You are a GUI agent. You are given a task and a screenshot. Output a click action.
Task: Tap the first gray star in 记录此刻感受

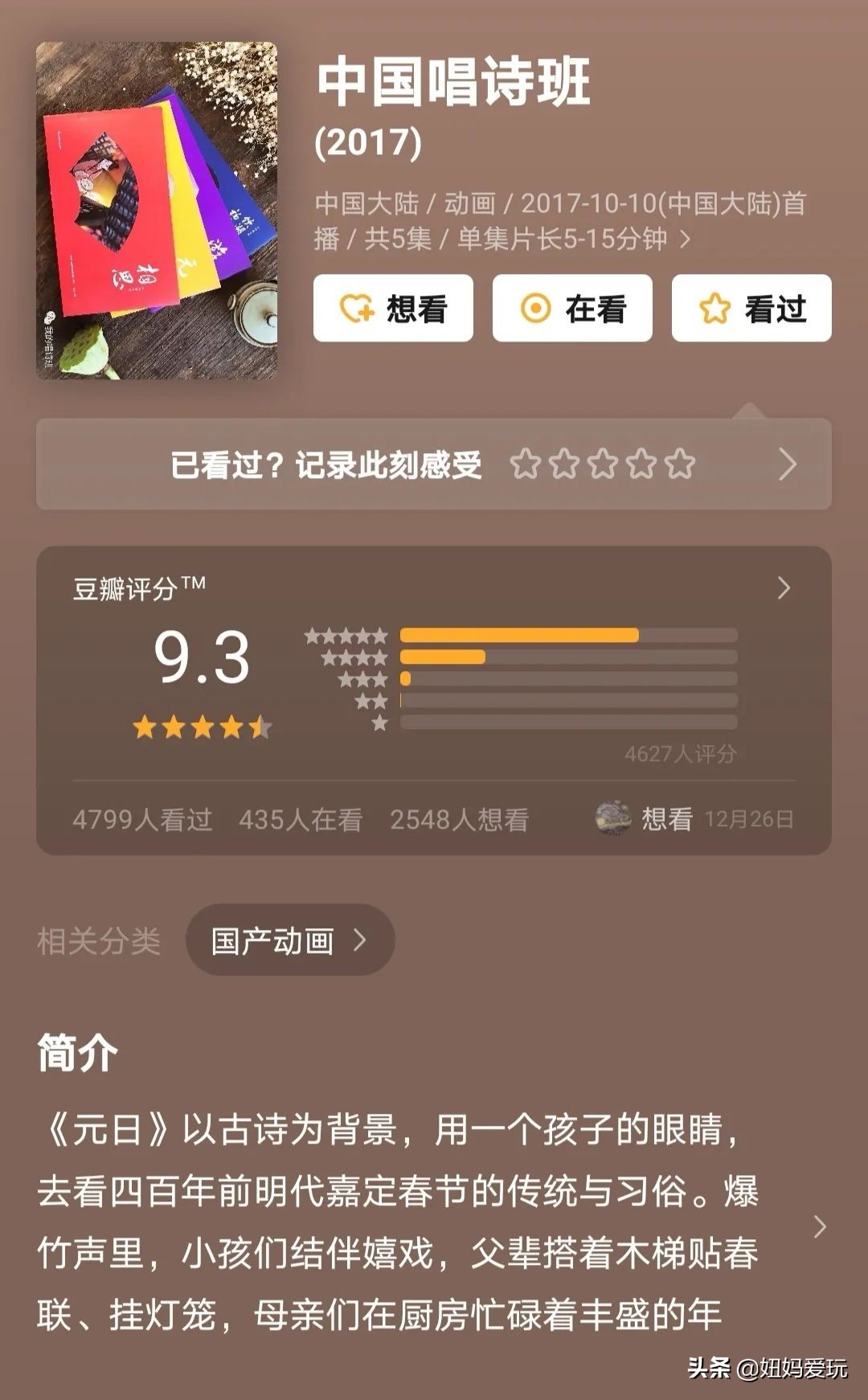click(x=526, y=465)
